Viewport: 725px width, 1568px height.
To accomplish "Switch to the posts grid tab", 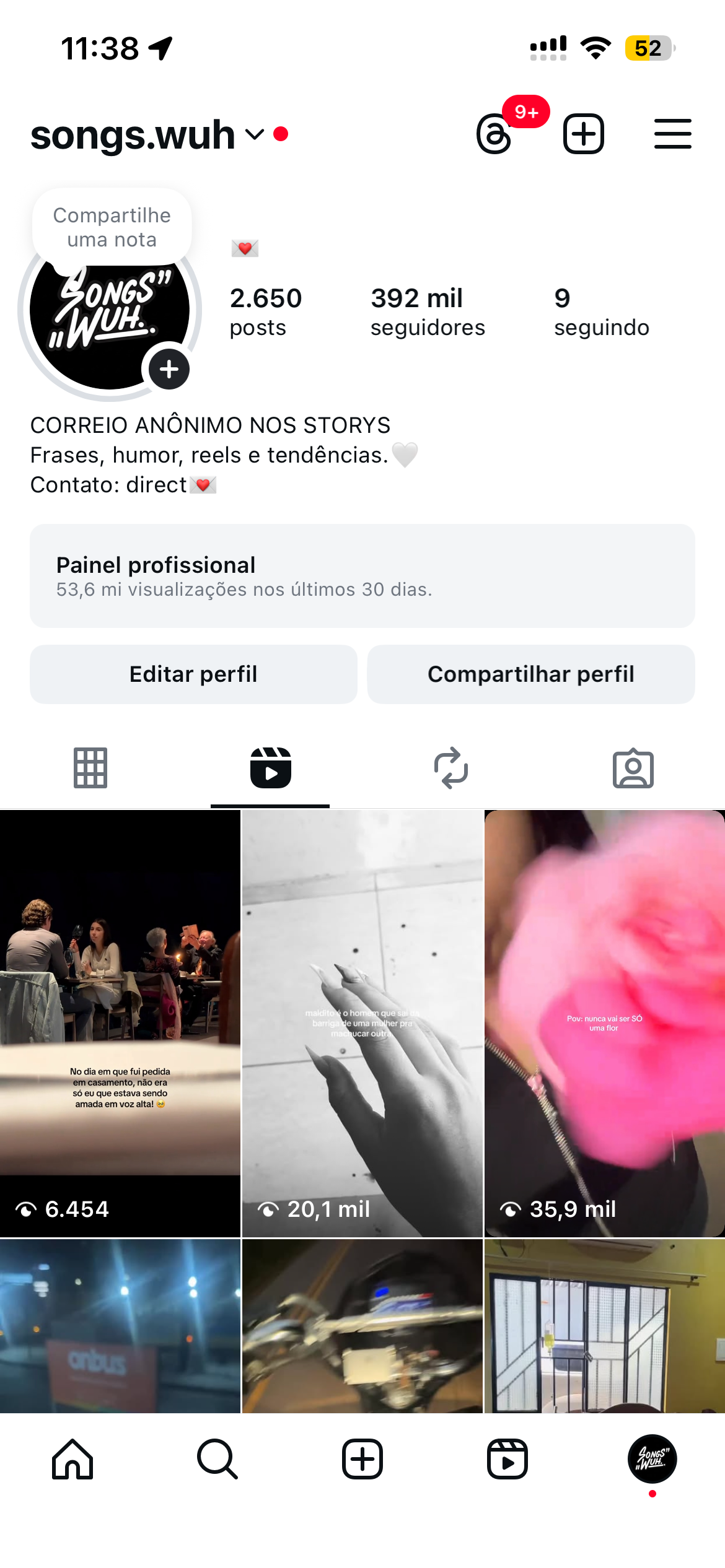I will [90, 768].
